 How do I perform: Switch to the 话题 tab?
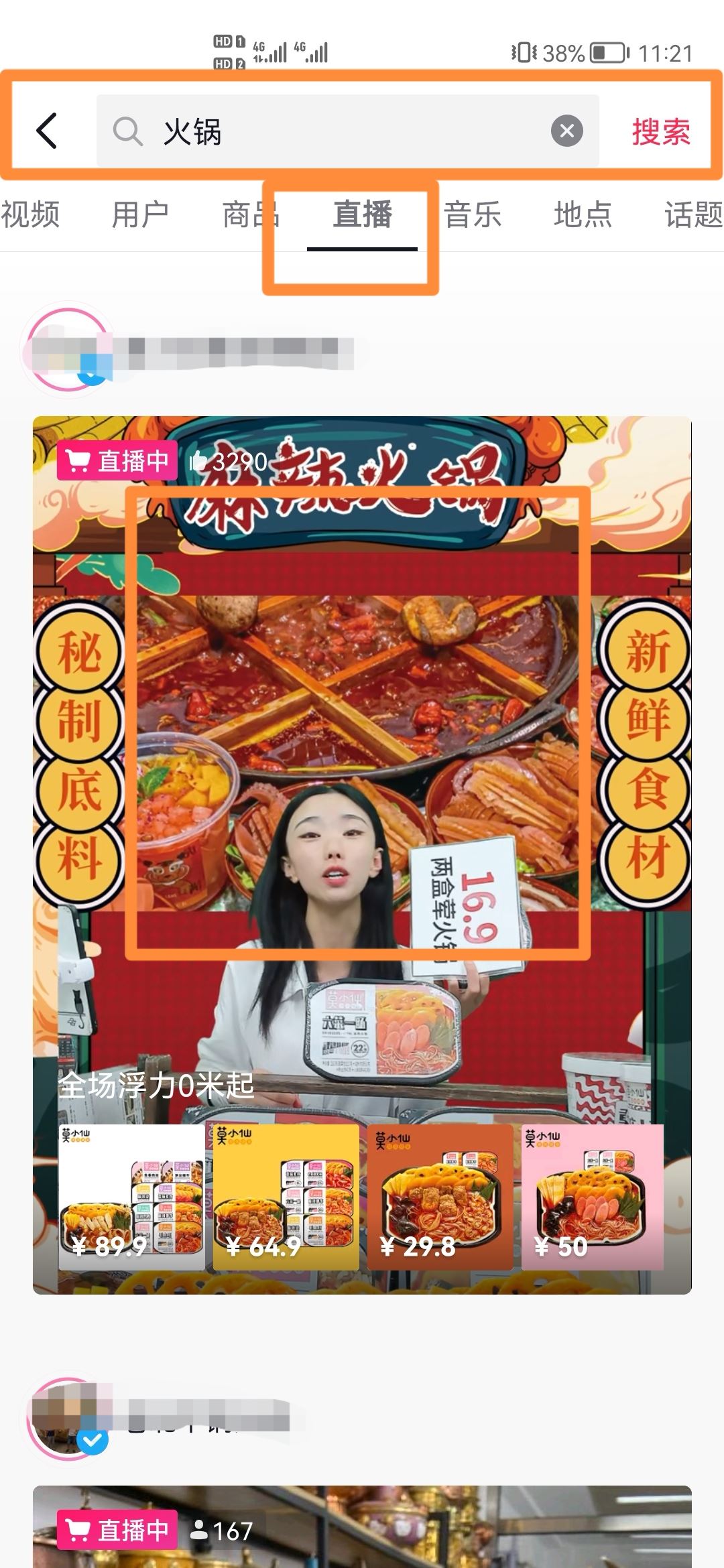click(x=692, y=215)
